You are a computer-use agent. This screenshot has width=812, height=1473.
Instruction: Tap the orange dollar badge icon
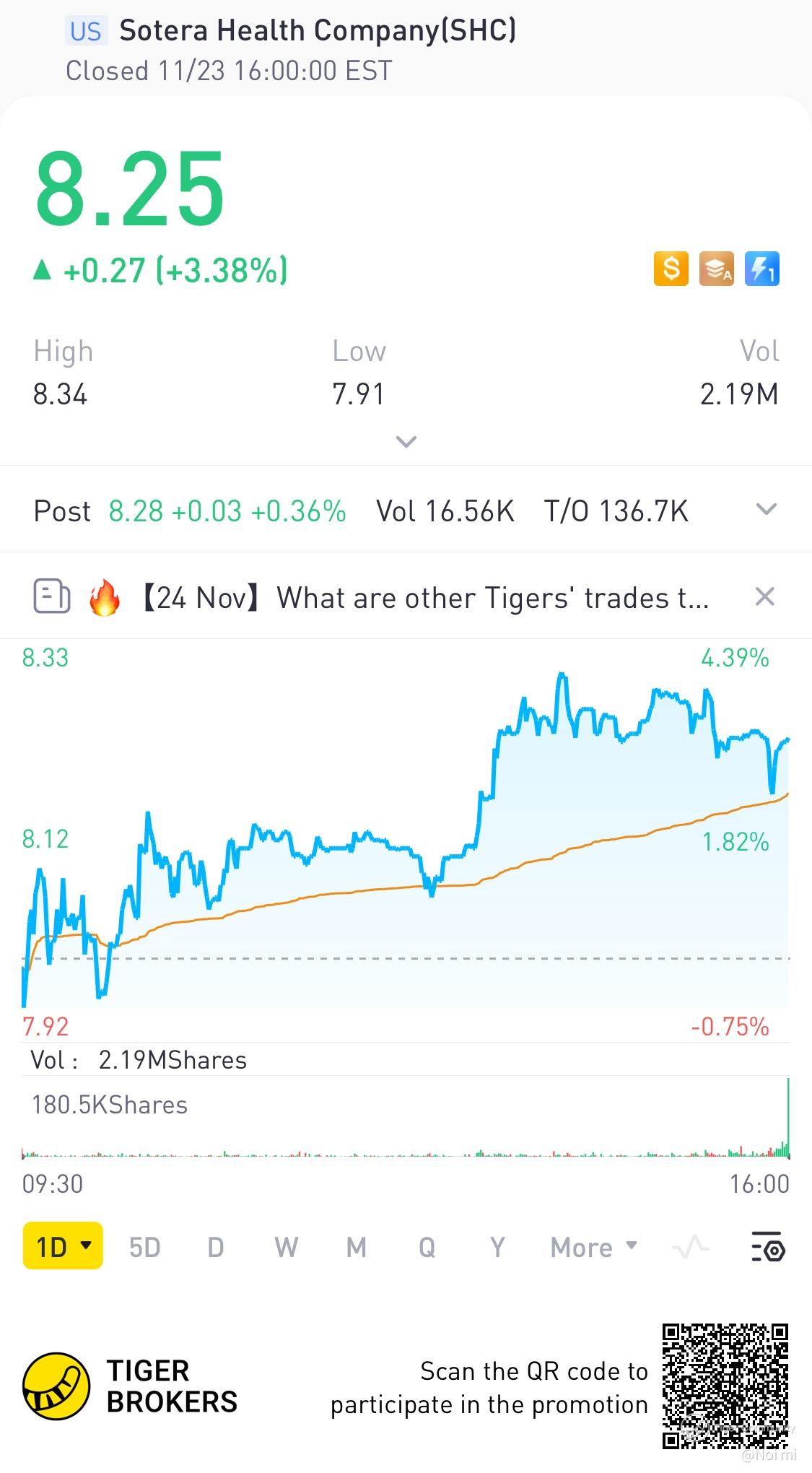pyautogui.click(x=671, y=269)
